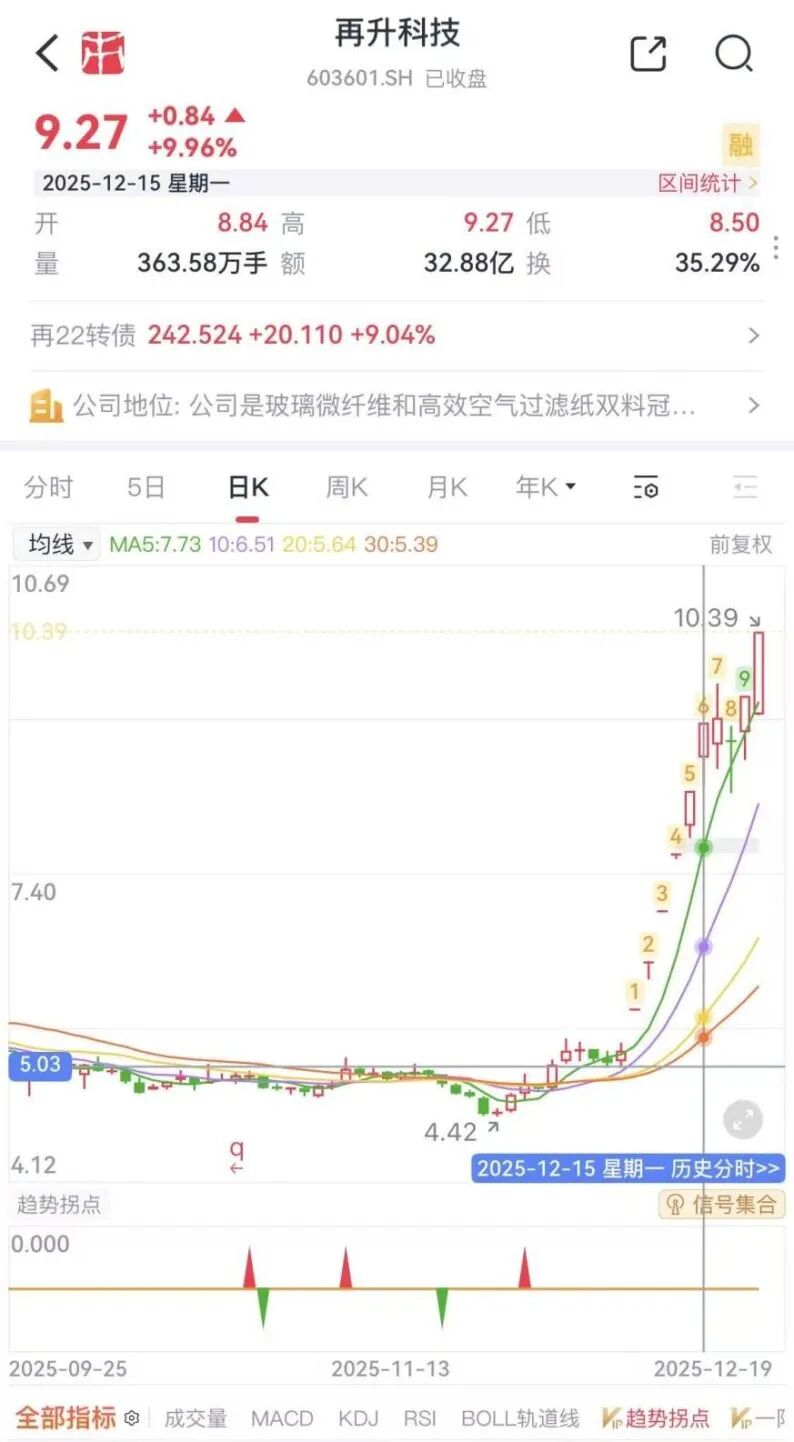Open the 再22转债 convertible bond row

tap(397, 336)
